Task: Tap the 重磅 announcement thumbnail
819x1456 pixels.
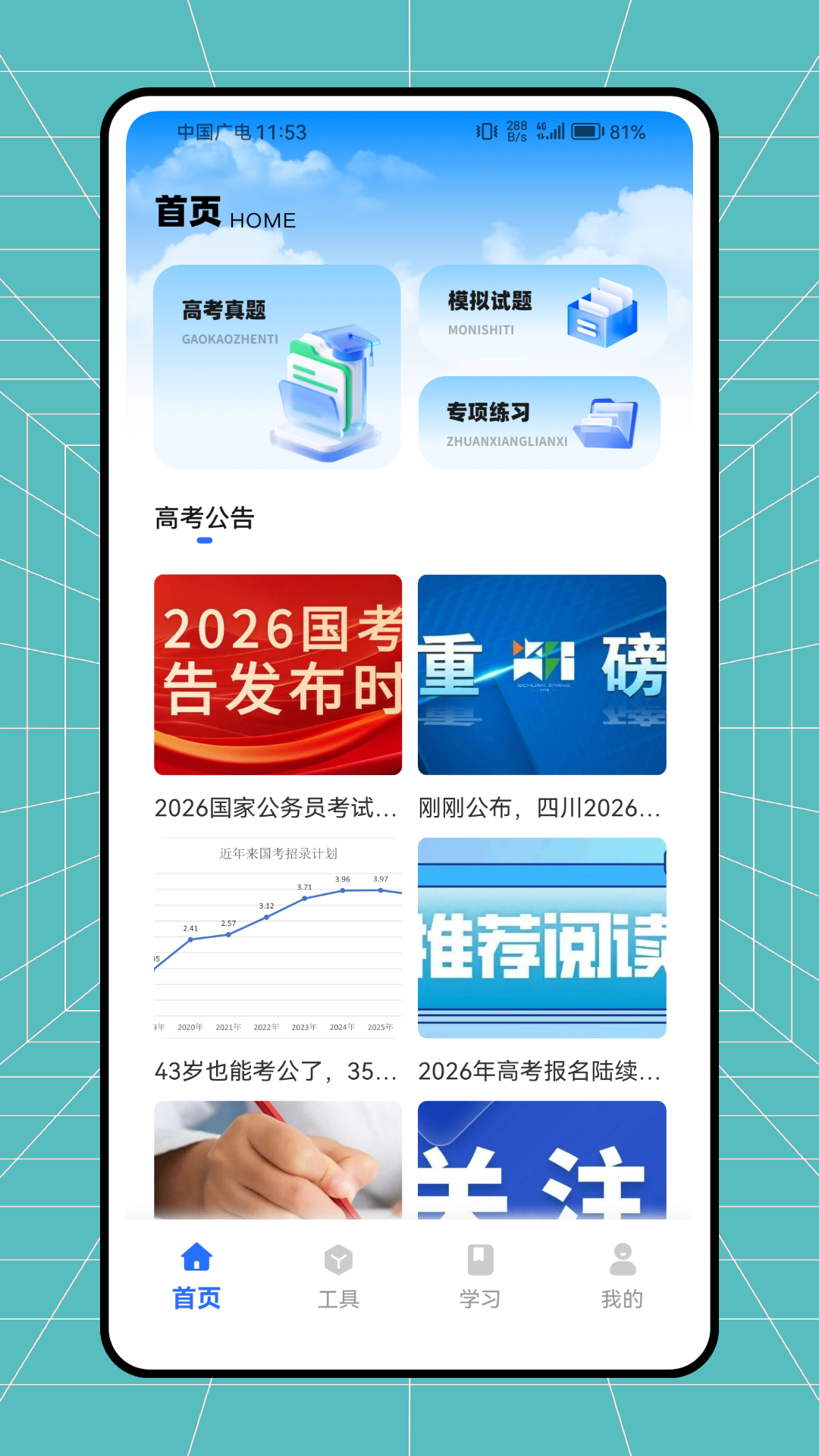Action: coord(540,672)
